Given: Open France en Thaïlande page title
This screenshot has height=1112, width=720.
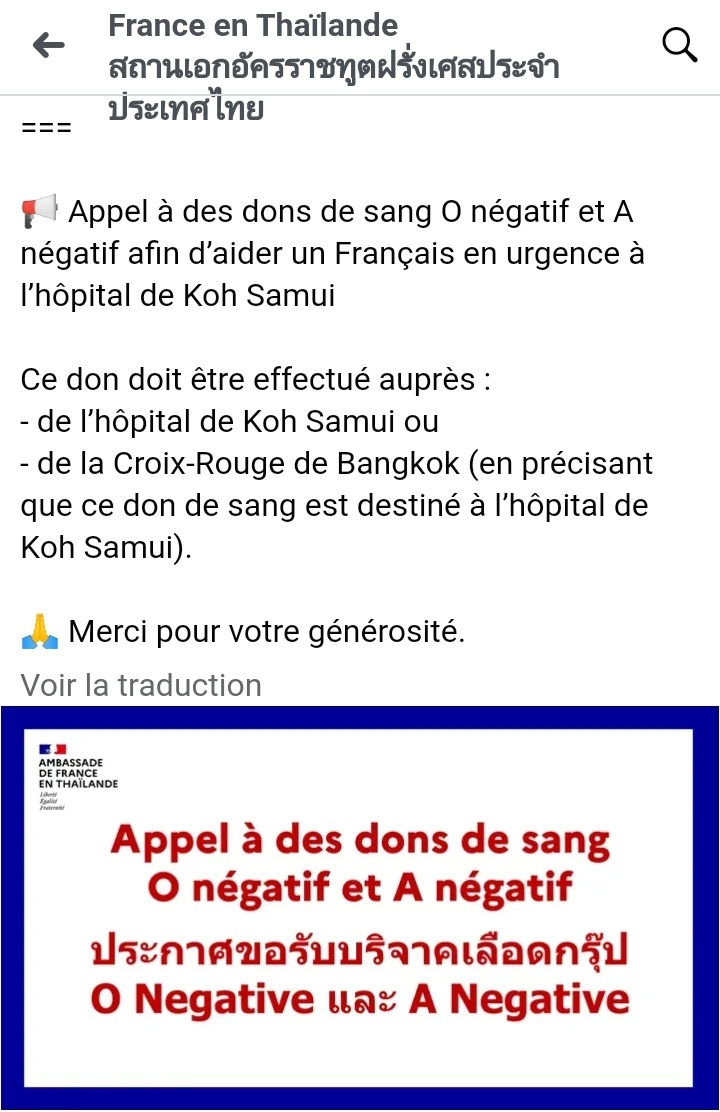Looking at the screenshot, I should point(253,26).
